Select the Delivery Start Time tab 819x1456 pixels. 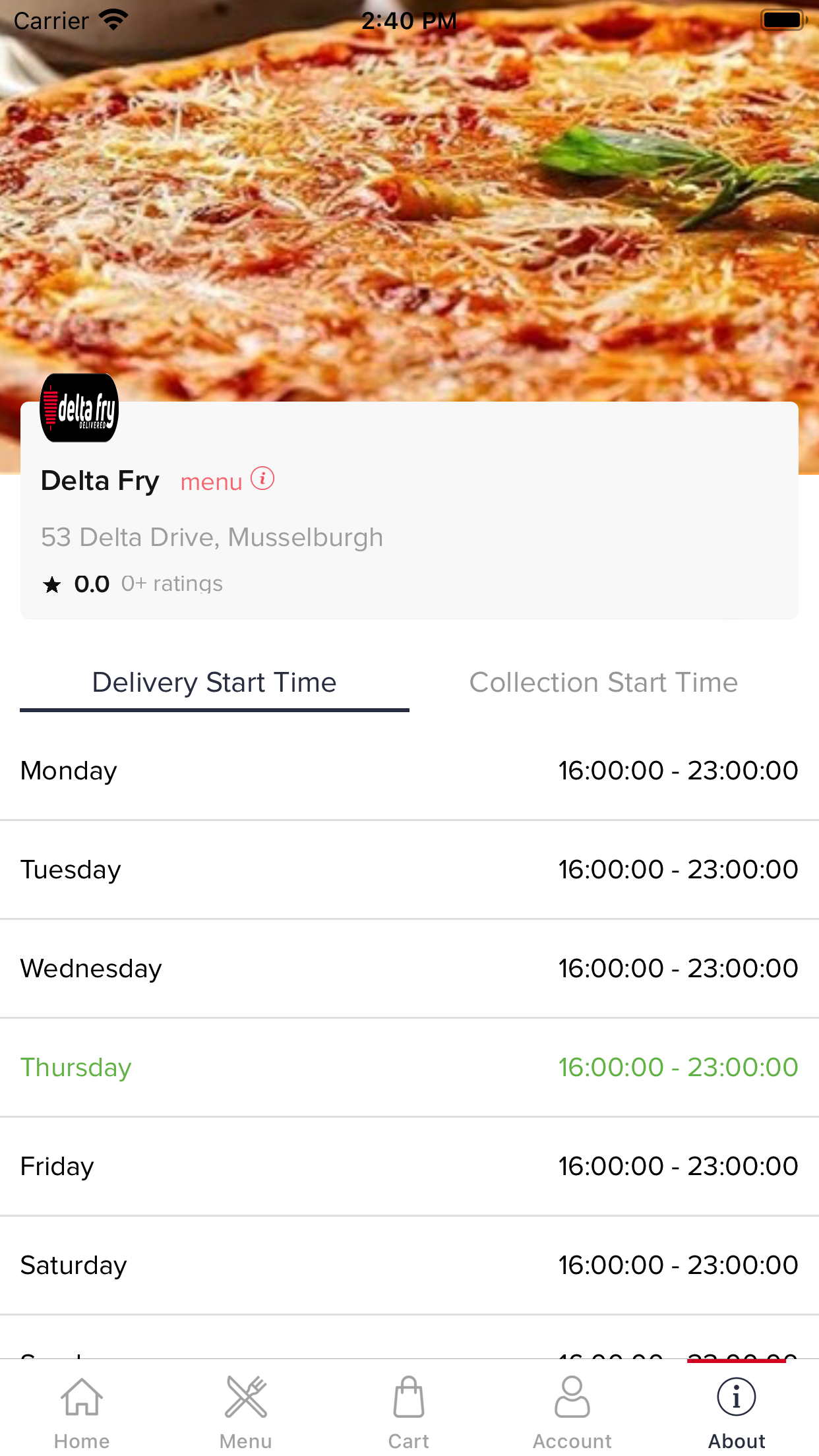click(x=214, y=682)
